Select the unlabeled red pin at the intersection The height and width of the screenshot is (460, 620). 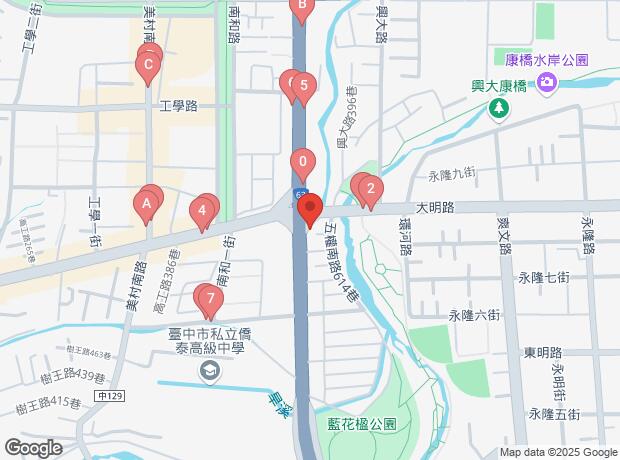tap(309, 210)
